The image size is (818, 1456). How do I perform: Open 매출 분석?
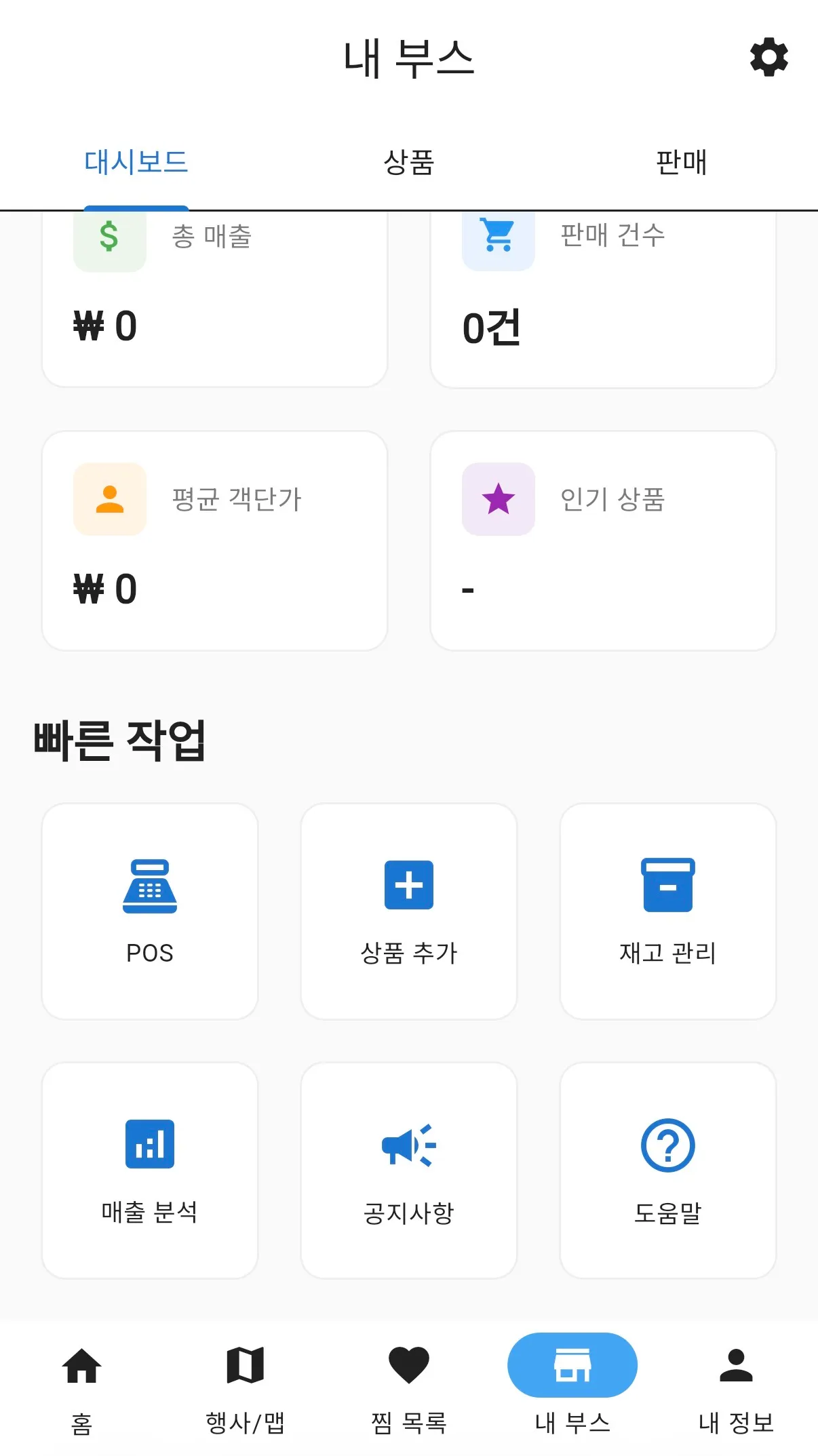coord(150,1170)
